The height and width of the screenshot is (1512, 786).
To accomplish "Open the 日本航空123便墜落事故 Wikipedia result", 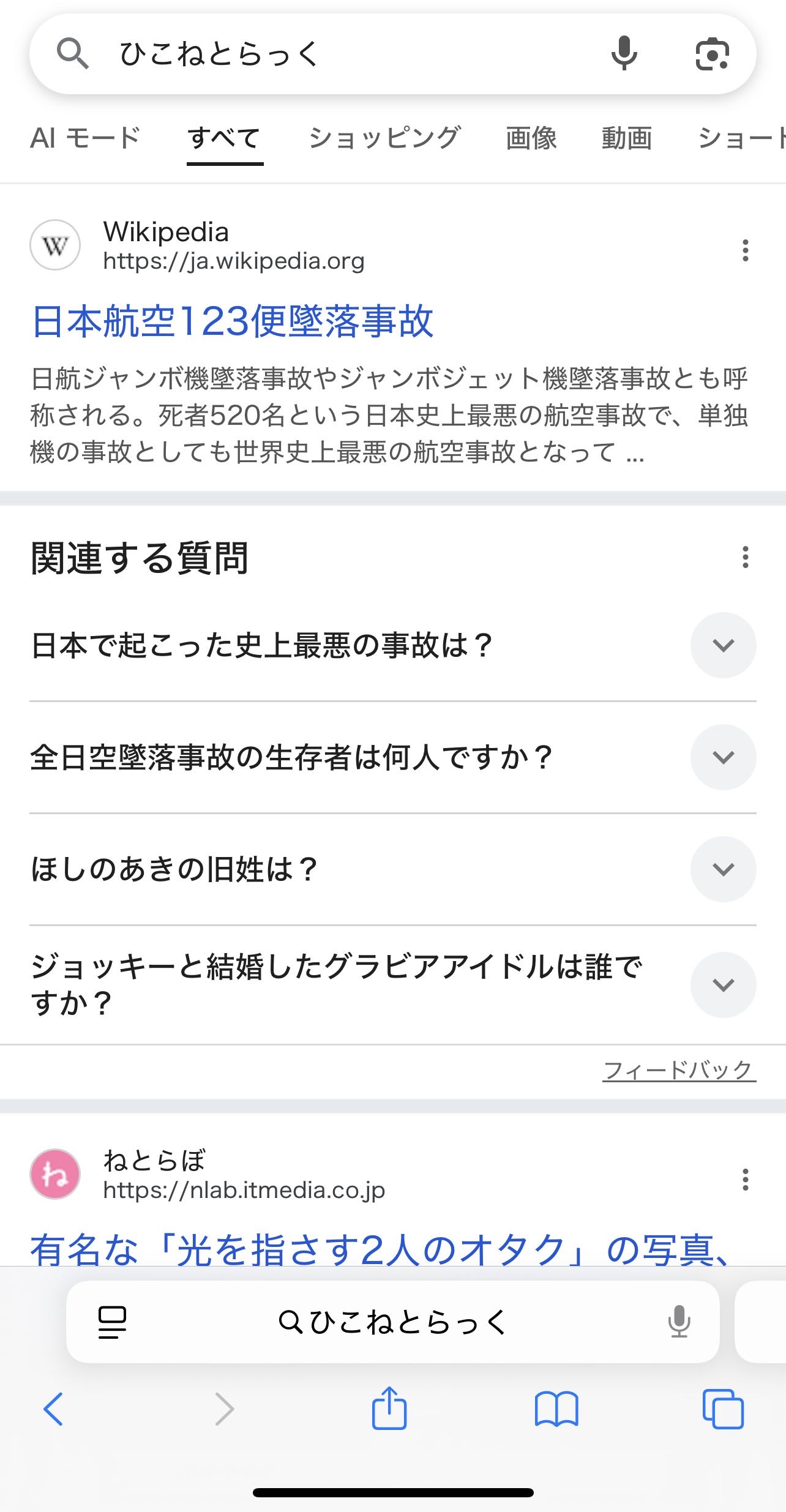I will 233,321.
